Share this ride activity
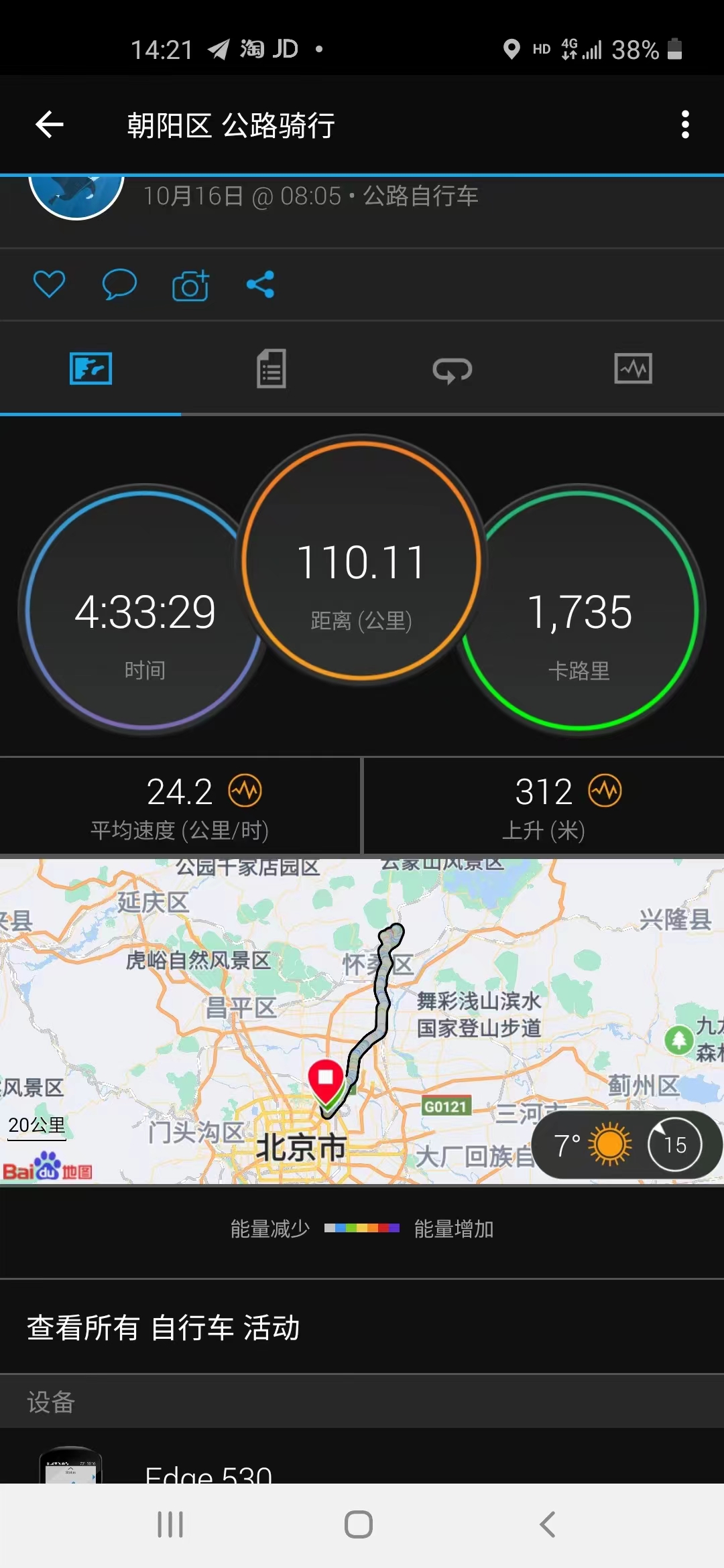This screenshot has height=1568, width=724. coord(260,284)
